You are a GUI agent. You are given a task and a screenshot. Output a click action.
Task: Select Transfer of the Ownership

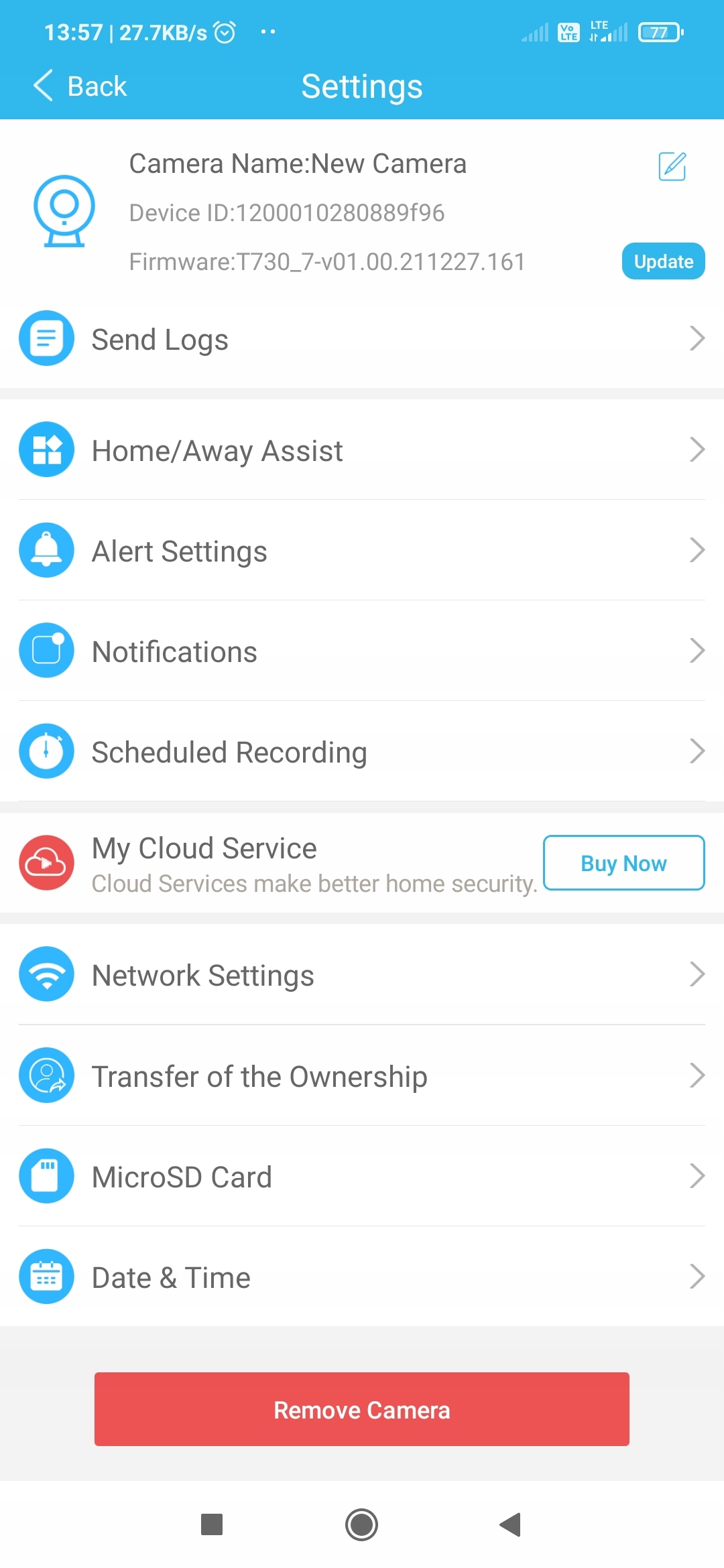click(x=362, y=1076)
